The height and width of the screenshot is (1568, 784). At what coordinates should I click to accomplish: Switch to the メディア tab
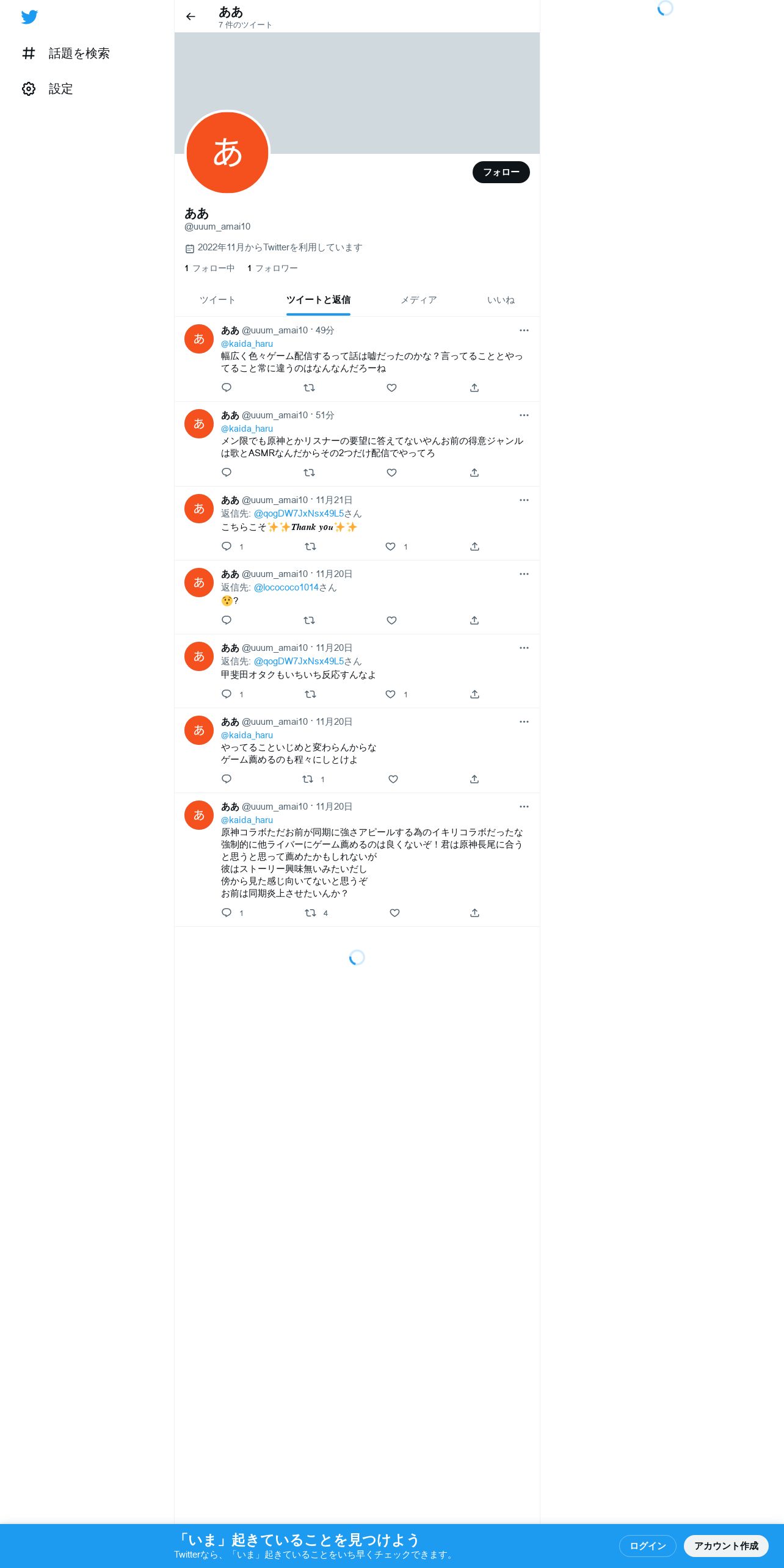click(x=418, y=300)
